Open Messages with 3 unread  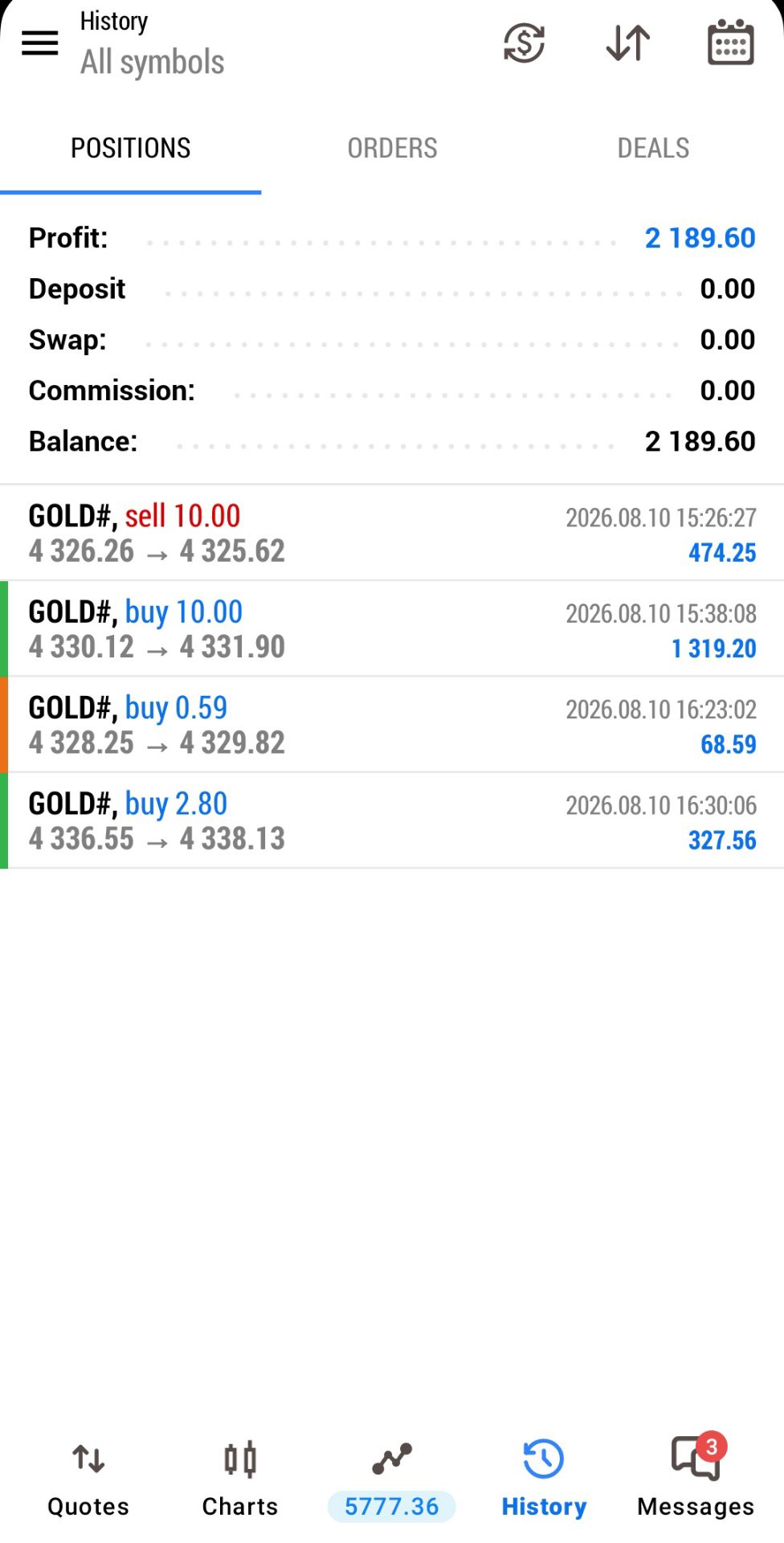pyautogui.click(x=696, y=1478)
